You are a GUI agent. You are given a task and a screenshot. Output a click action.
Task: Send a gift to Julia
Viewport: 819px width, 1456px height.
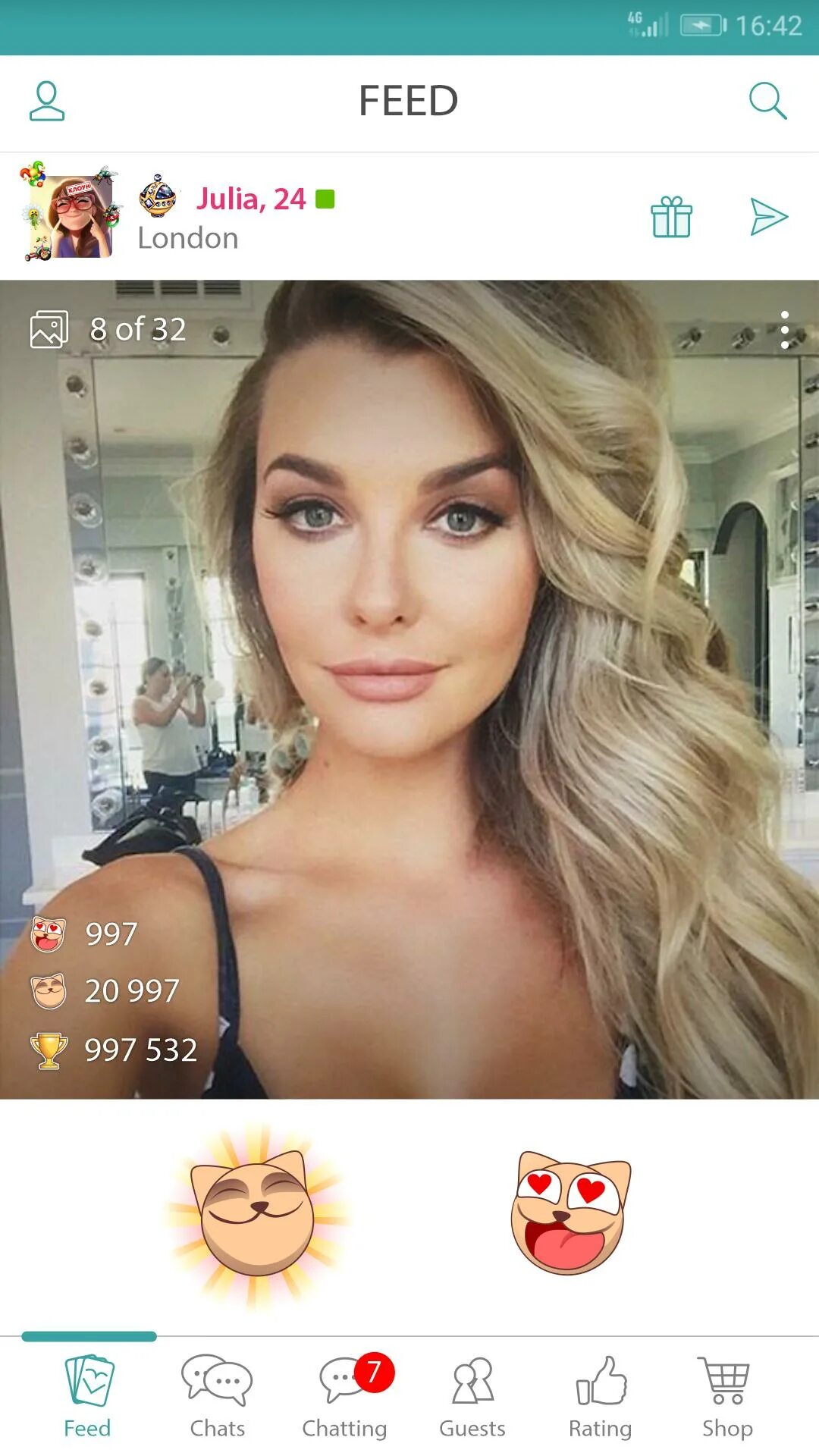click(671, 217)
